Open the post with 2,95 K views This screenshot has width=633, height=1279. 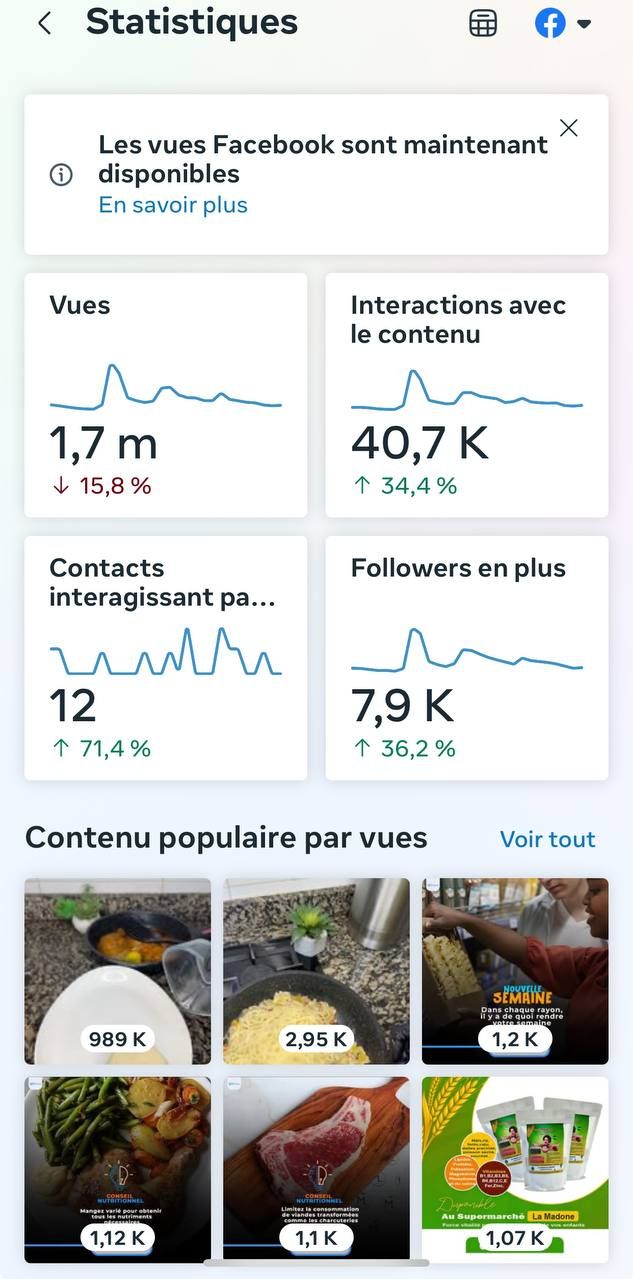click(316, 970)
